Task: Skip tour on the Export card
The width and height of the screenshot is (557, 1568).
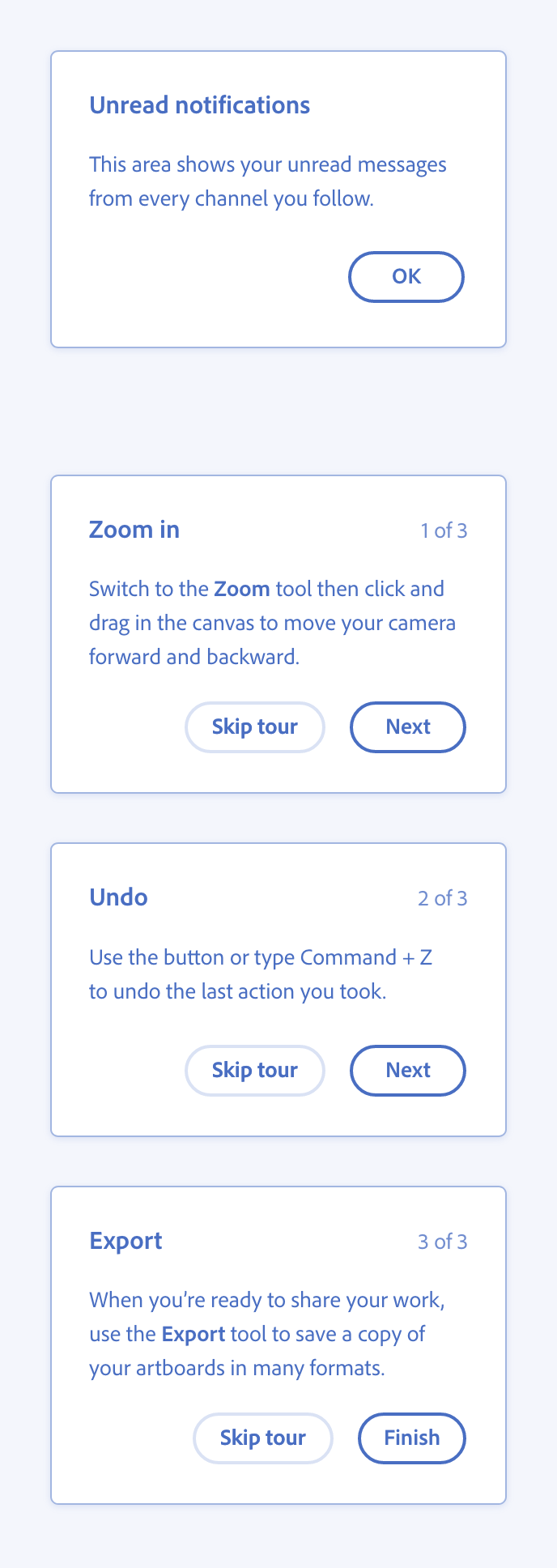Action: pos(262,1438)
